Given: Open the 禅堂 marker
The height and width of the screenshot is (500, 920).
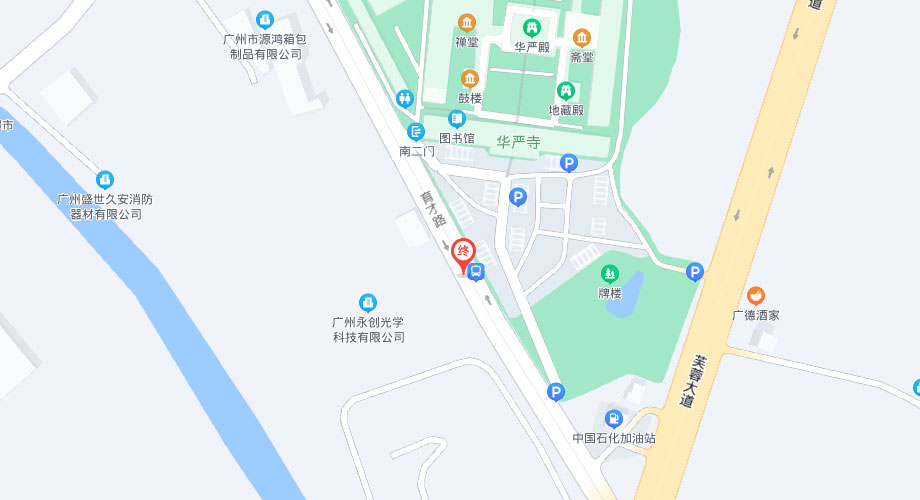Looking at the screenshot, I should (x=467, y=23).
